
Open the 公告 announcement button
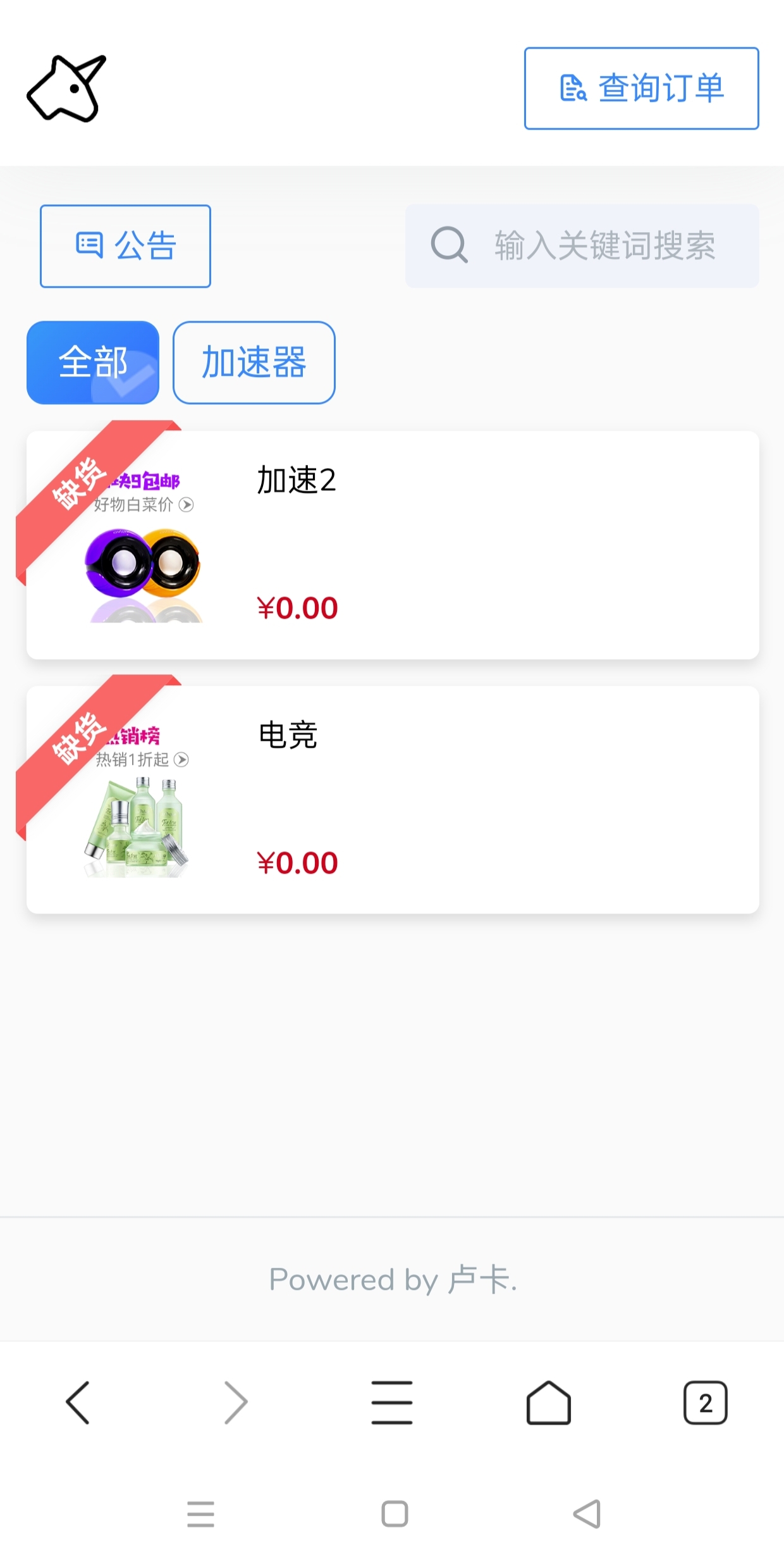coord(125,246)
